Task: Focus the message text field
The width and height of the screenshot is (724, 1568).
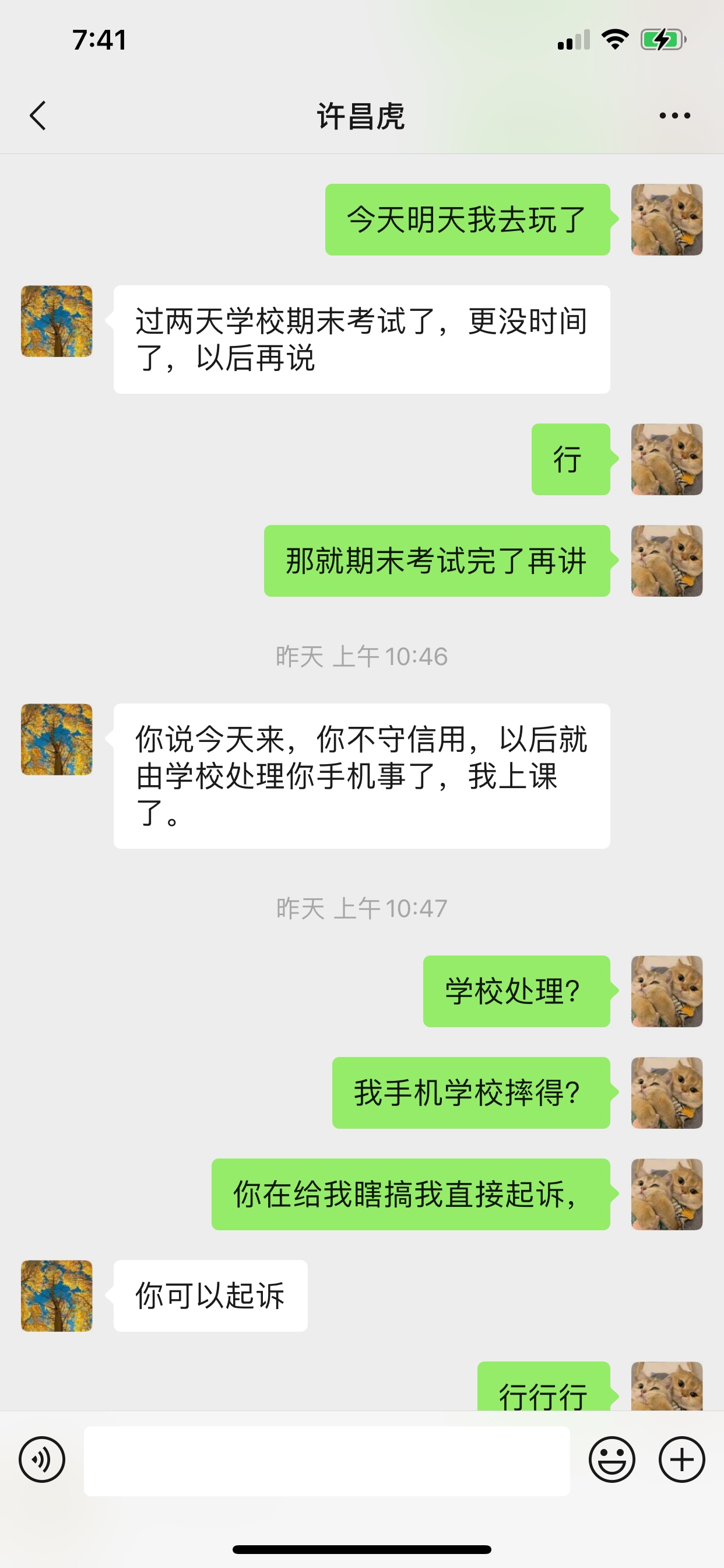Action: [x=326, y=1460]
